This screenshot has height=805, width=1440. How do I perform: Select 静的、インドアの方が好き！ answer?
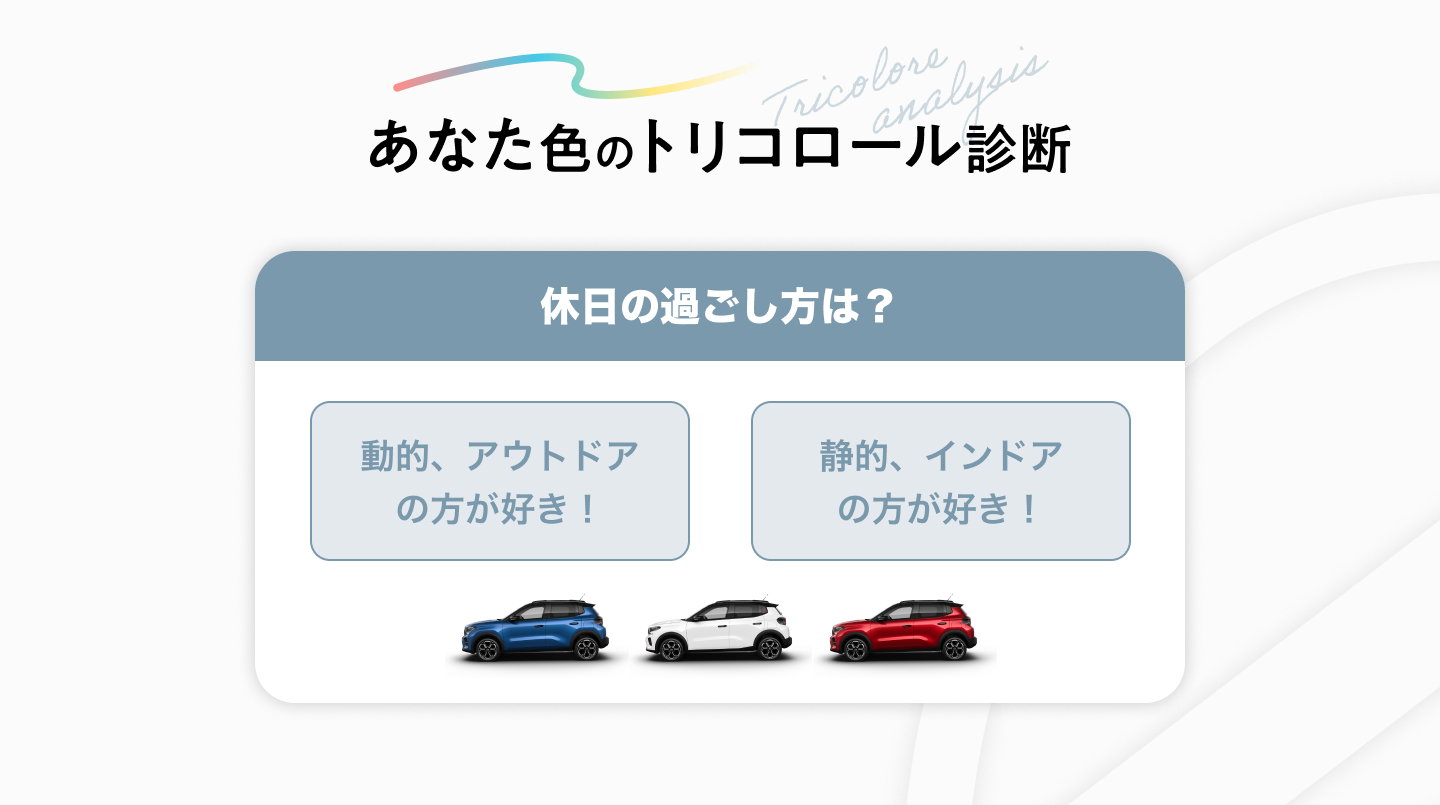coord(940,481)
